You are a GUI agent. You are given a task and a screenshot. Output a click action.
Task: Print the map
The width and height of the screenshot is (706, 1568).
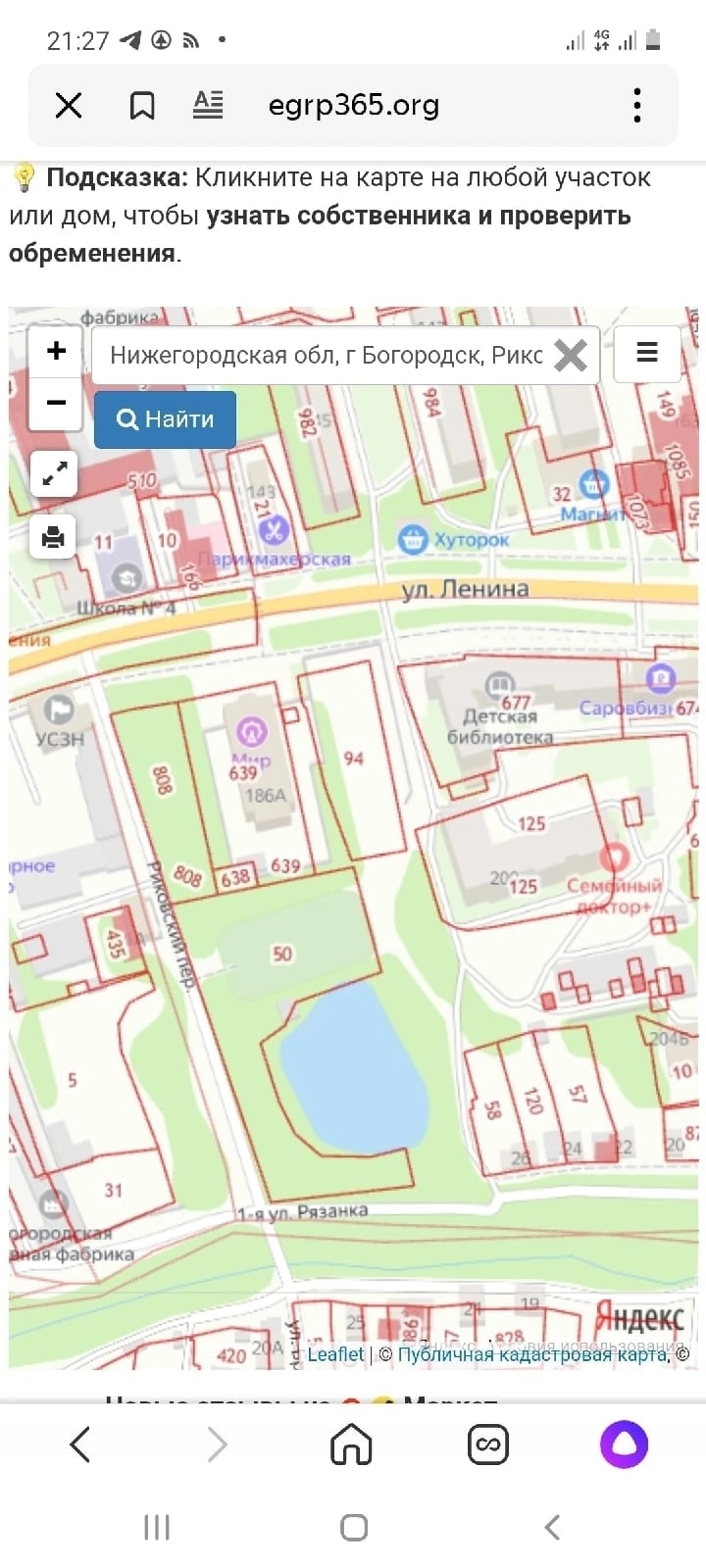pyautogui.click(x=53, y=536)
